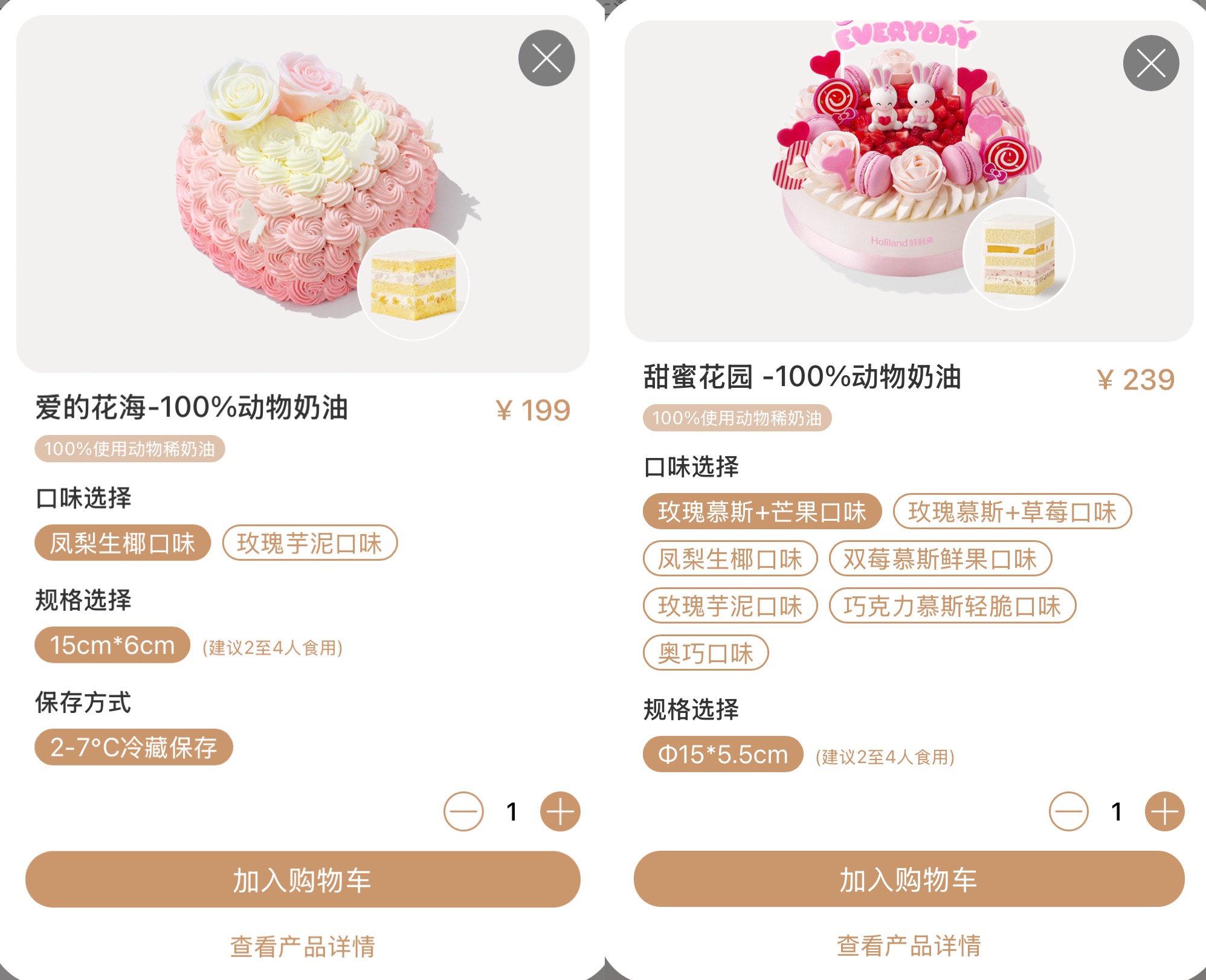Select the Φ15*5.5cm size option
This screenshot has width=1206, height=980.
click(723, 754)
